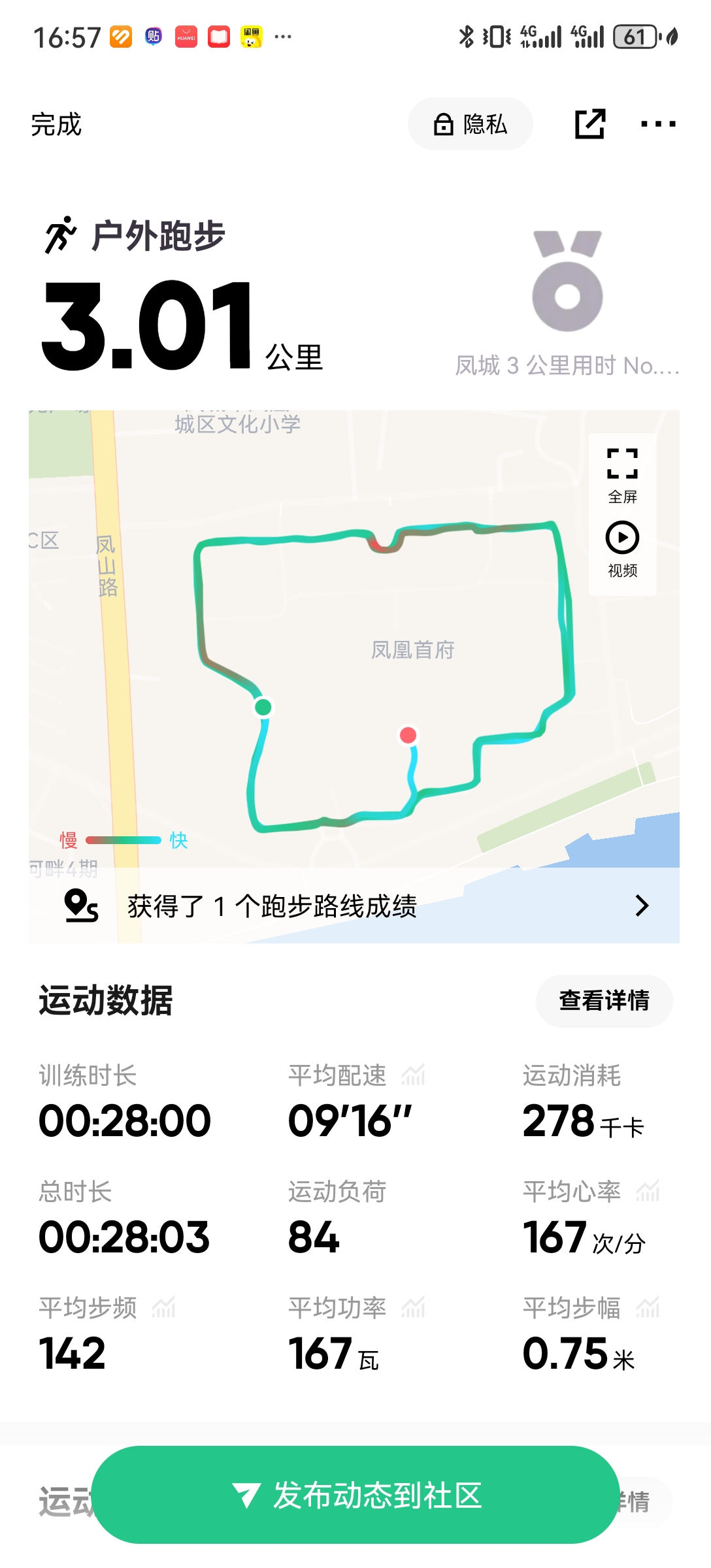
Task: Share this run record
Action: [x=589, y=124]
